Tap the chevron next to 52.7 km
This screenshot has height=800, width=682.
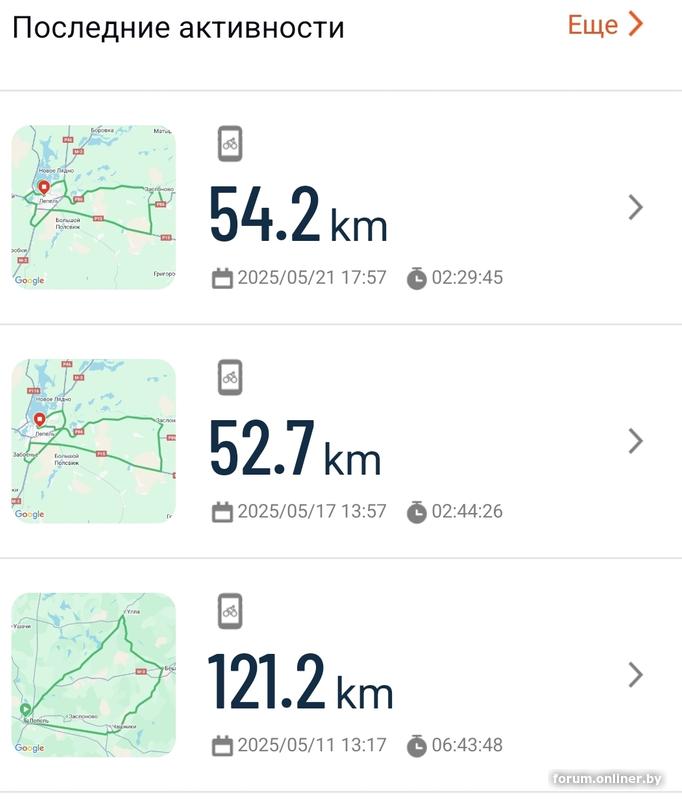click(x=635, y=441)
